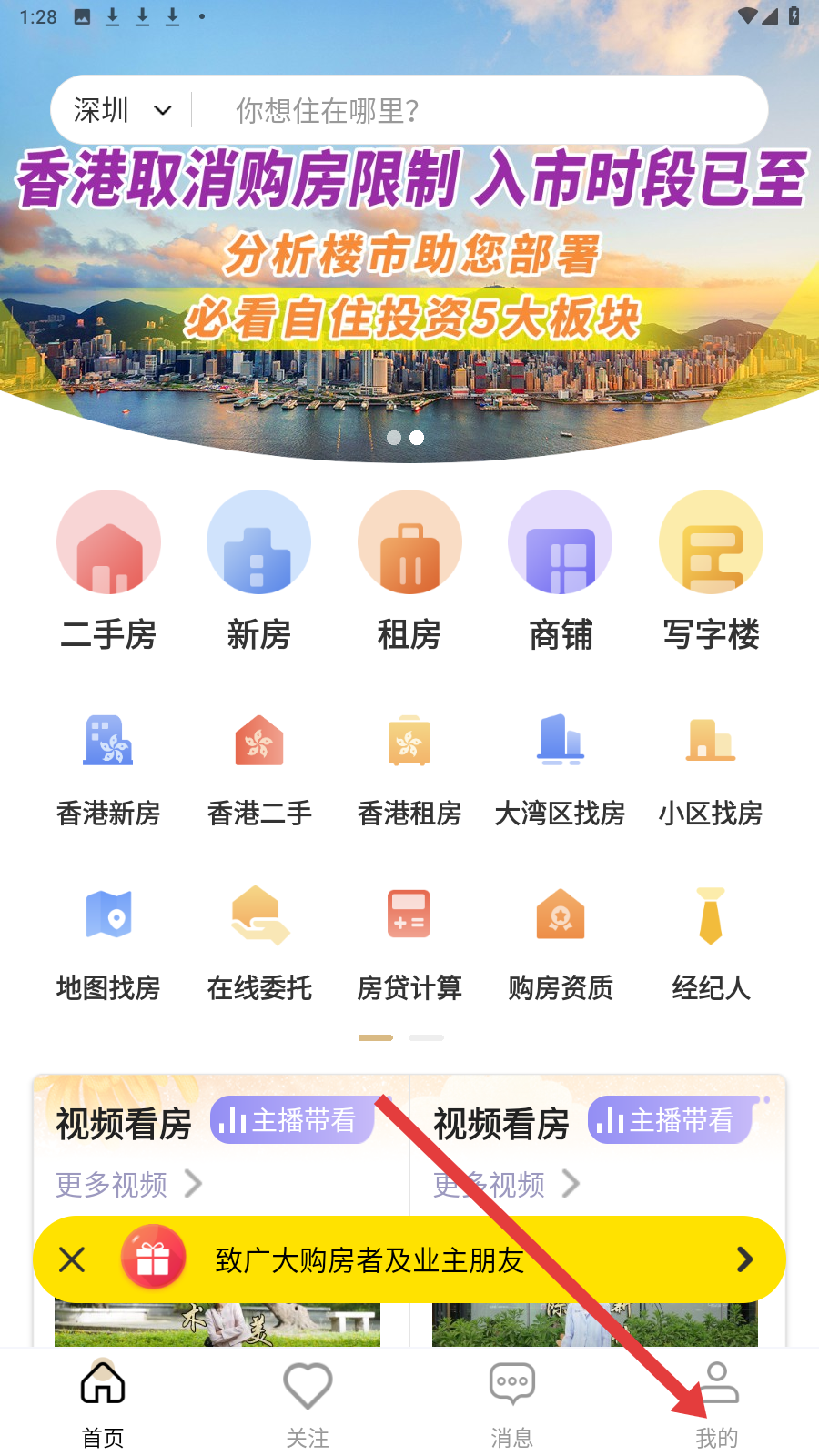The image size is (819, 1456).
Task: Switch to the 关注 tab
Action: (308, 1403)
